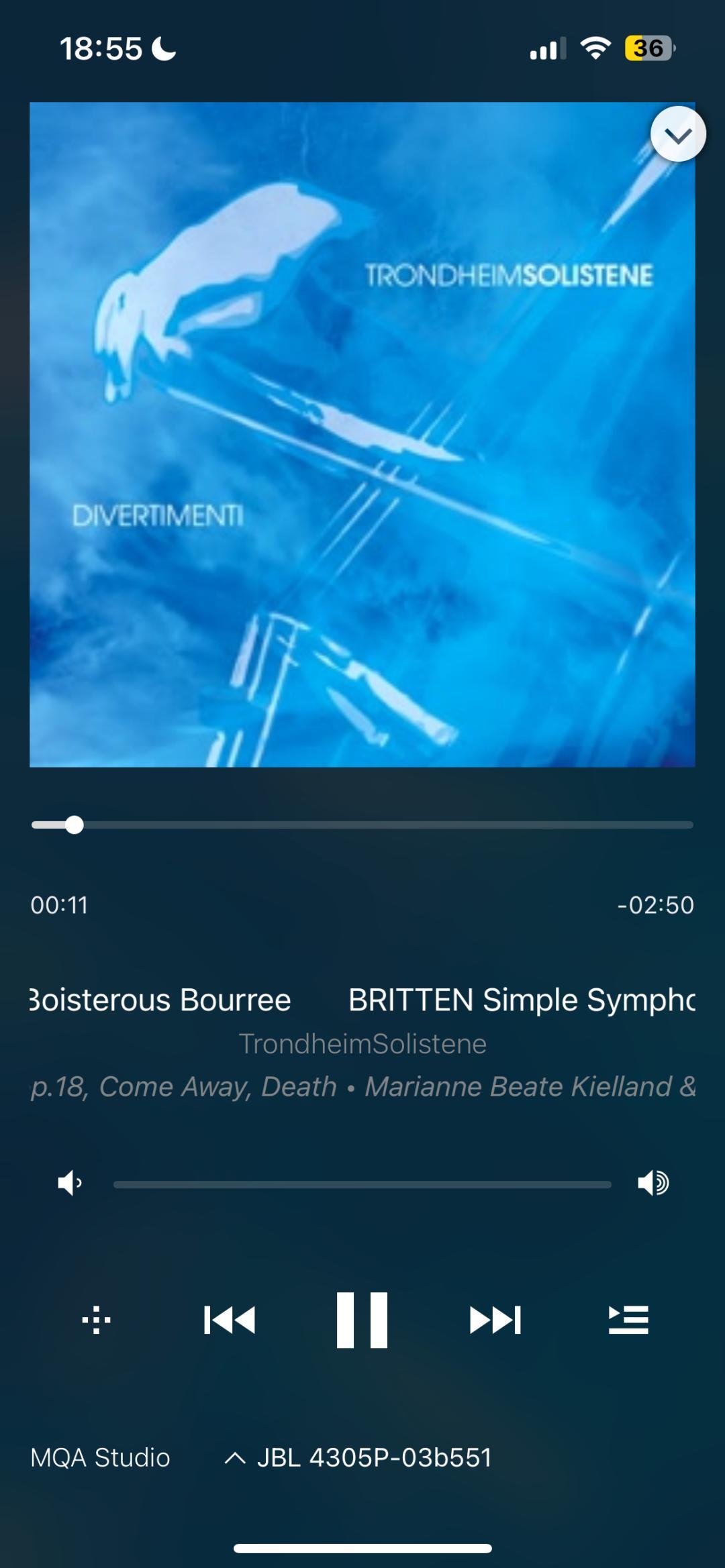Tap the volume slider to set volume

point(362,1184)
